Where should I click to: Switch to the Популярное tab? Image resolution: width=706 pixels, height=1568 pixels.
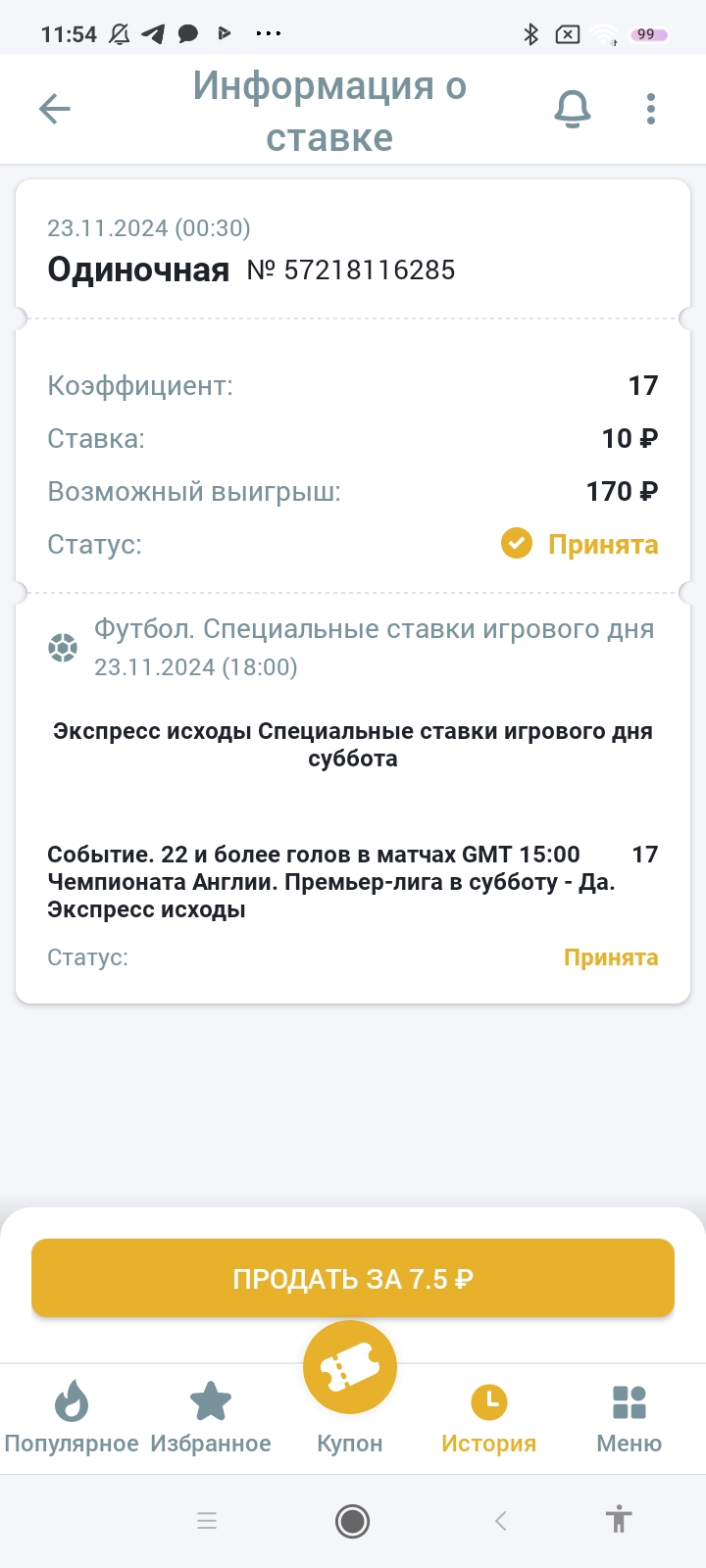coord(72,1417)
